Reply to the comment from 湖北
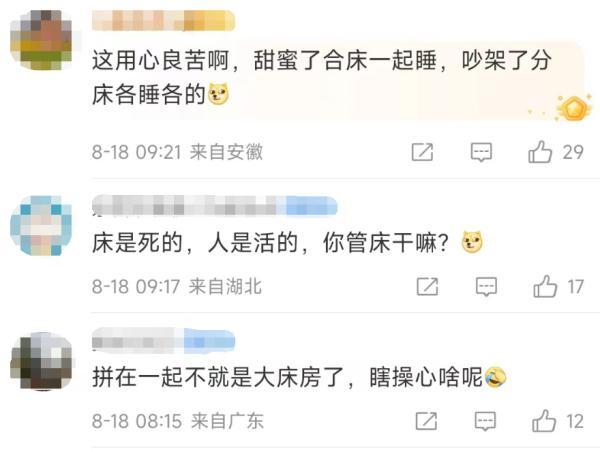This screenshot has height=452, width=600. [486, 287]
